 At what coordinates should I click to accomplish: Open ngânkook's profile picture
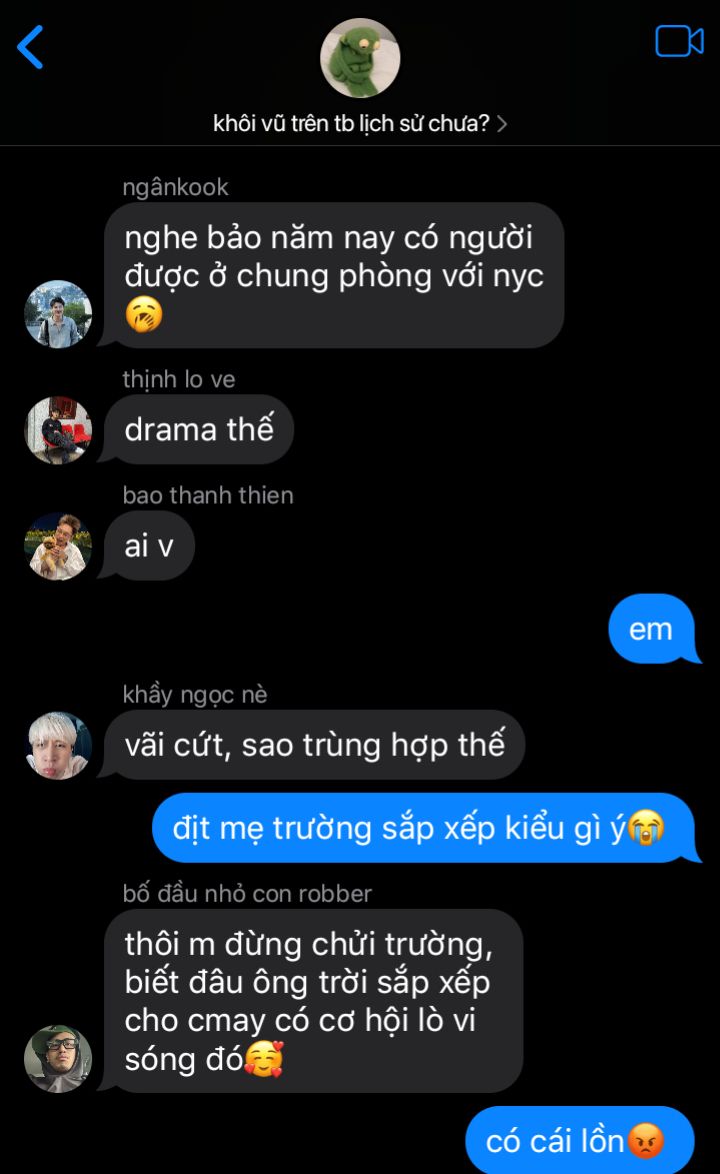pyautogui.click(x=58, y=314)
